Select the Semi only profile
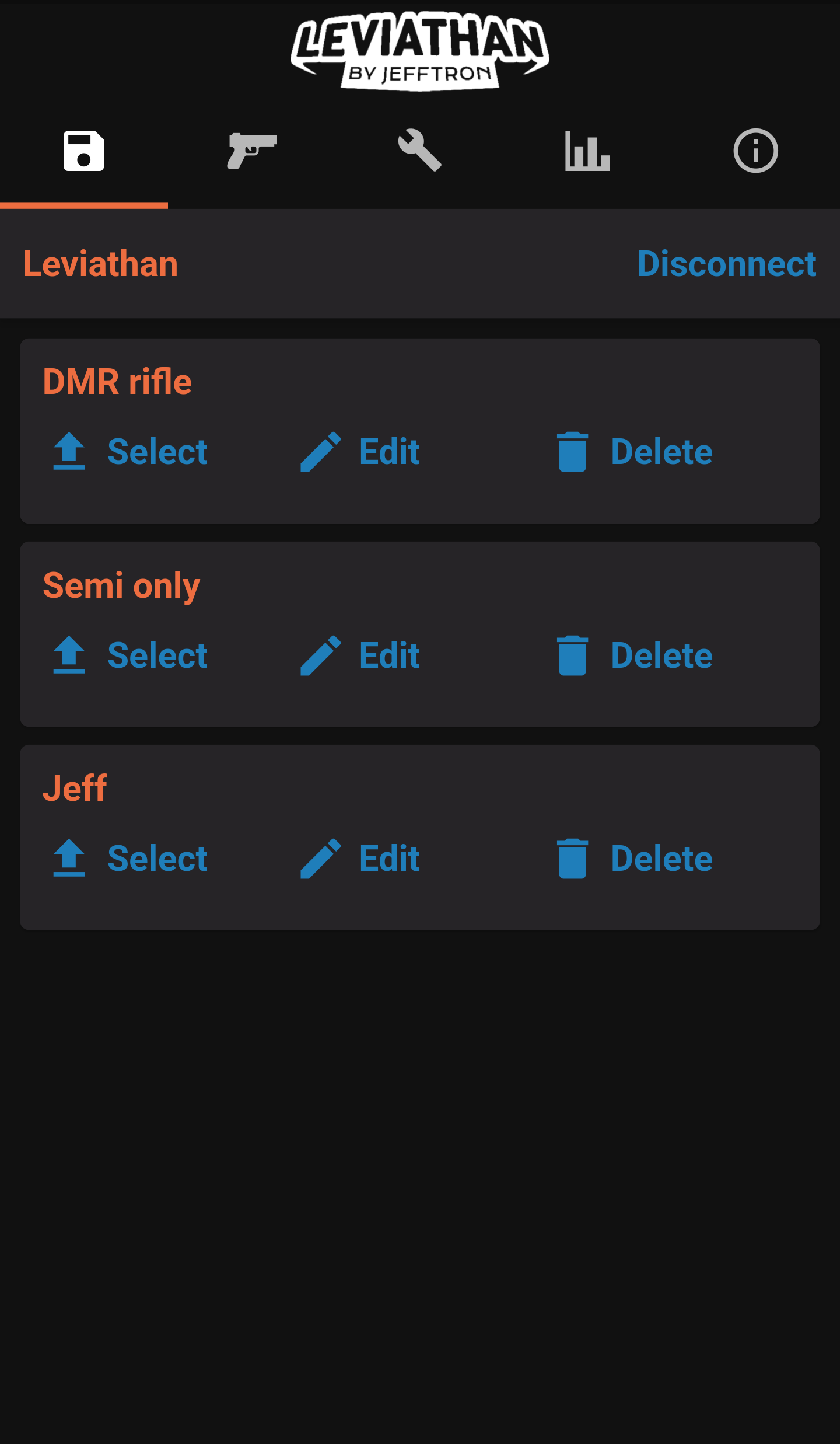This screenshot has width=840, height=1444. (x=131, y=655)
